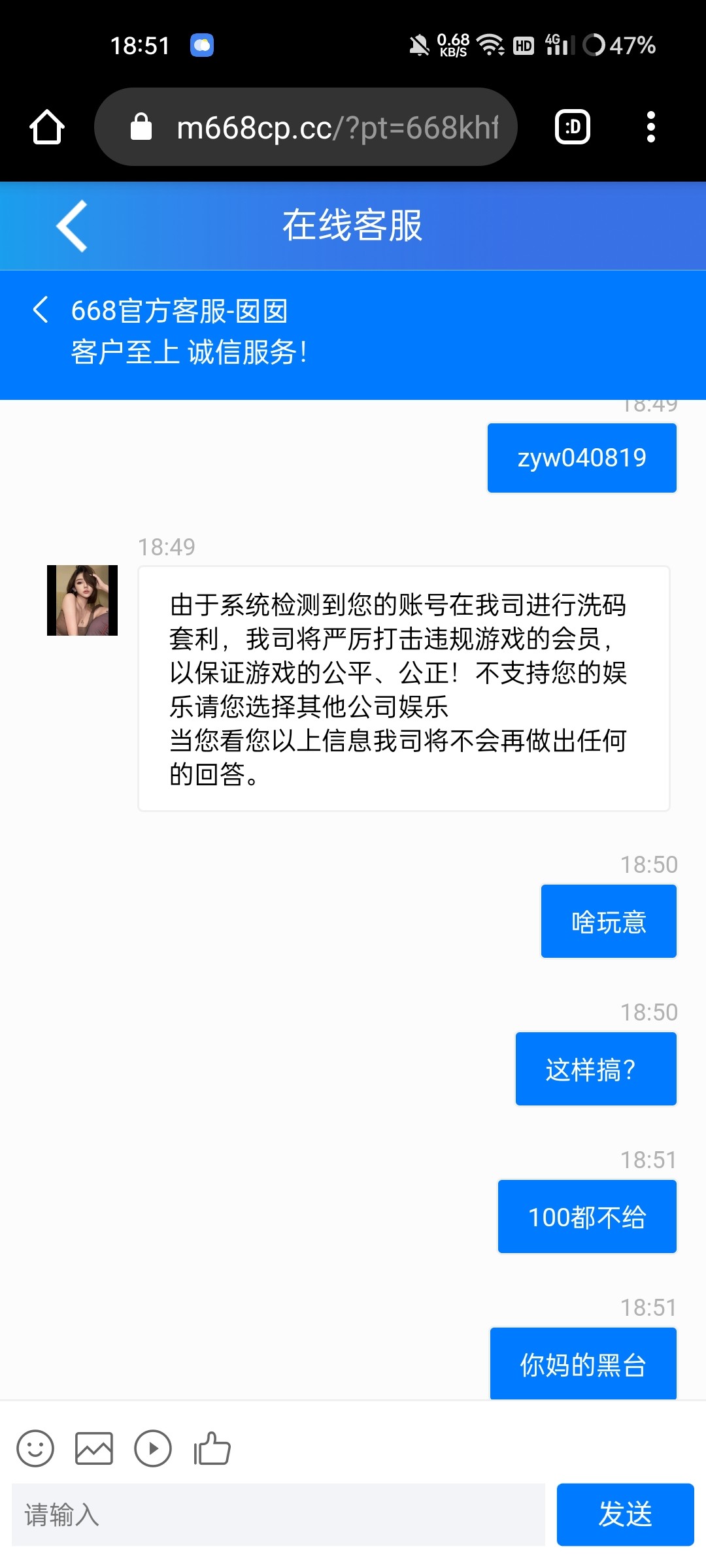Open the emoji picker in chat toolbar

click(x=36, y=1449)
